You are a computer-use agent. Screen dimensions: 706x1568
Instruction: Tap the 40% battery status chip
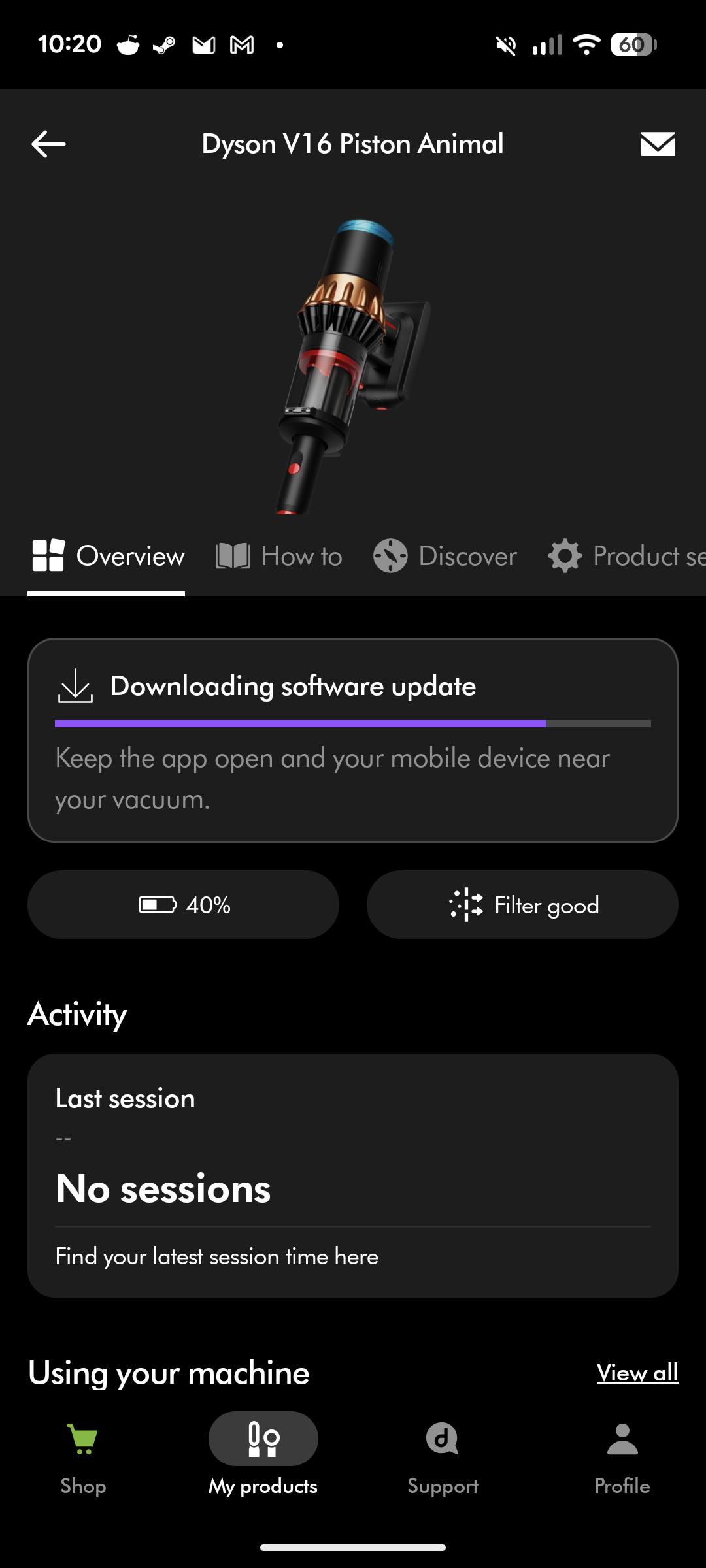click(183, 905)
